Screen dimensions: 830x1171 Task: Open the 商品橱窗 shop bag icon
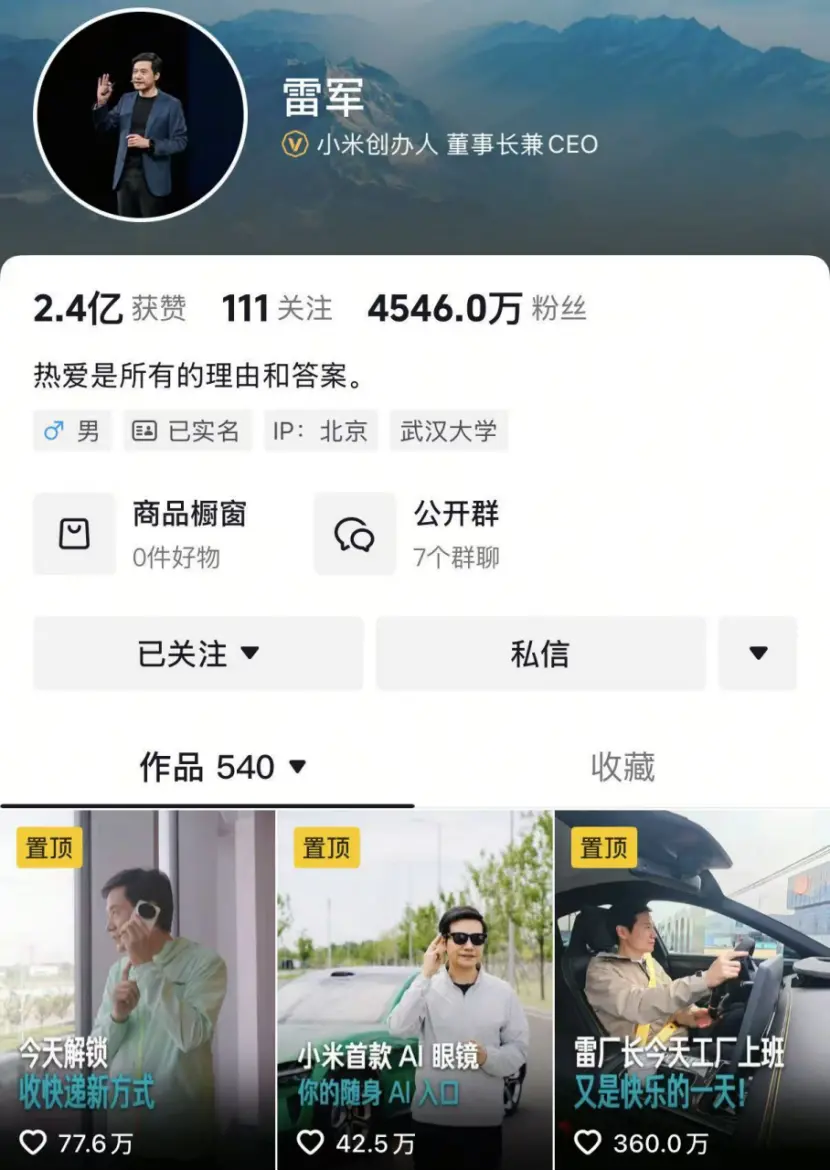[x=76, y=534]
